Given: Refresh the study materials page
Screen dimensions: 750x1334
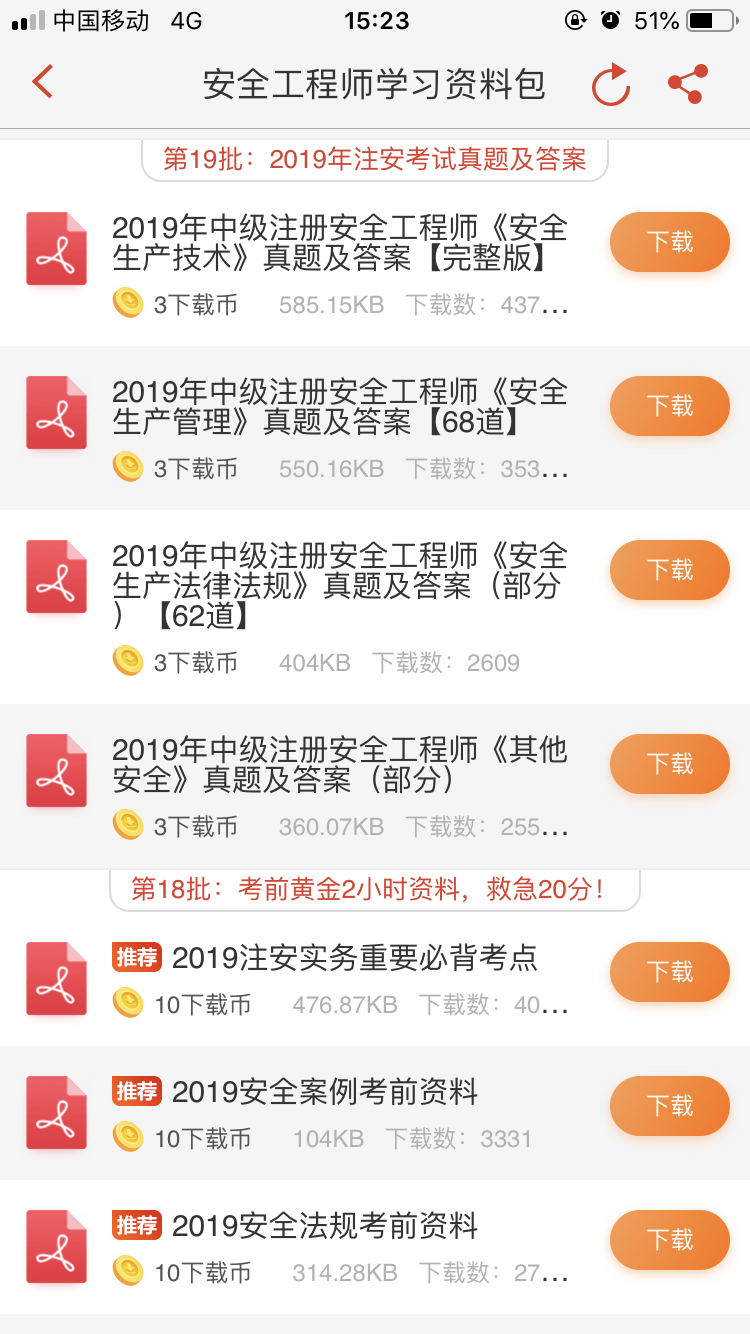Looking at the screenshot, I should click(610, 84).
